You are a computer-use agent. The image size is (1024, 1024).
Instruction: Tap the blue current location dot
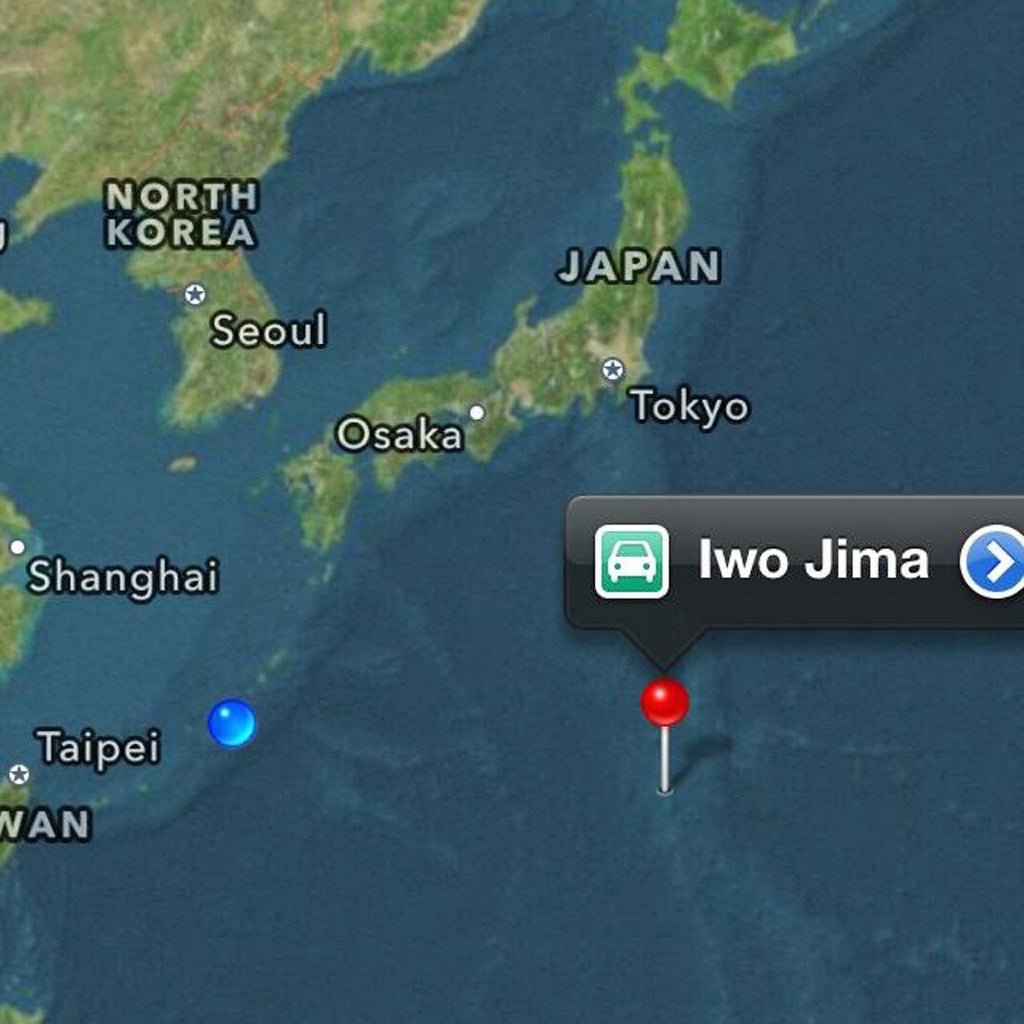point(232,723)
